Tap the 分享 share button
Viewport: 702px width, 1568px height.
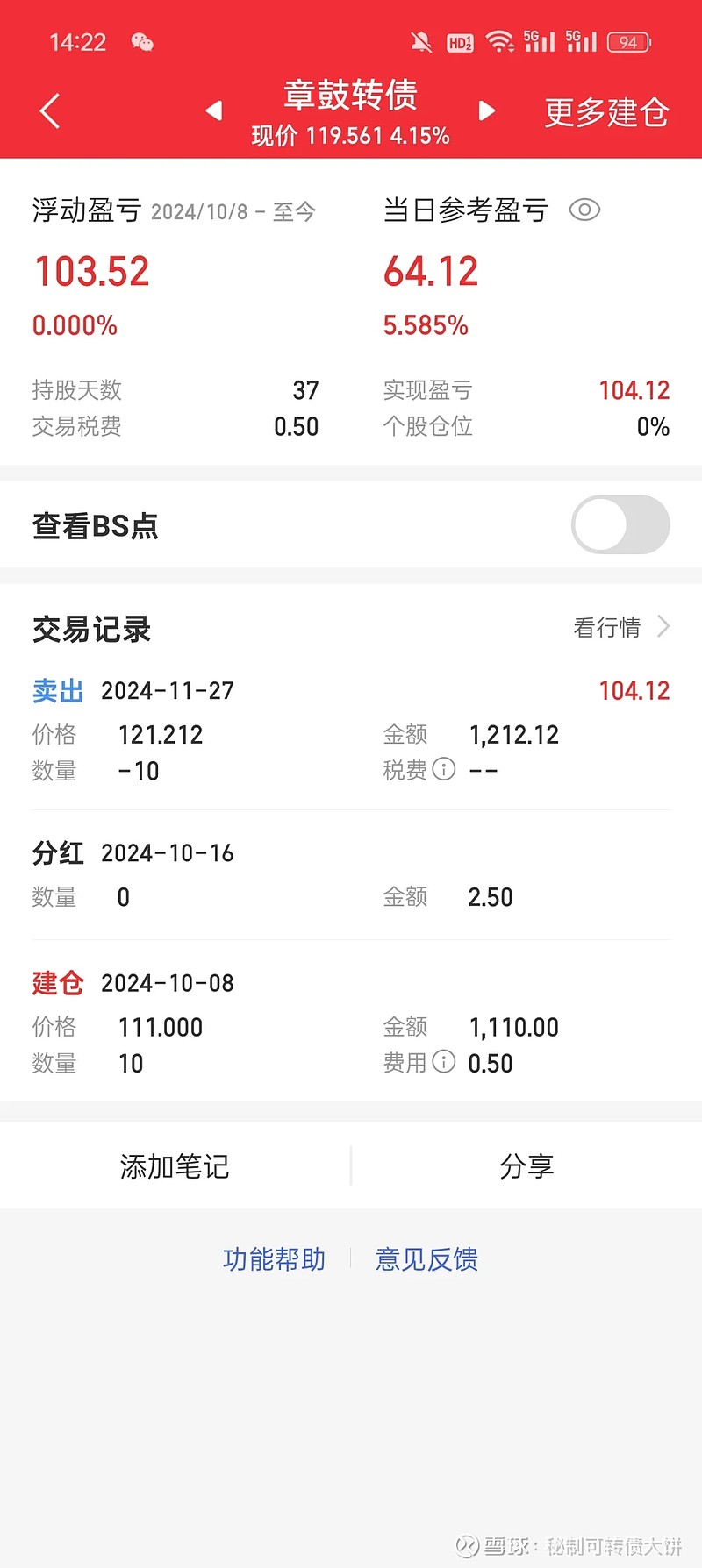tap(526, 1165)
